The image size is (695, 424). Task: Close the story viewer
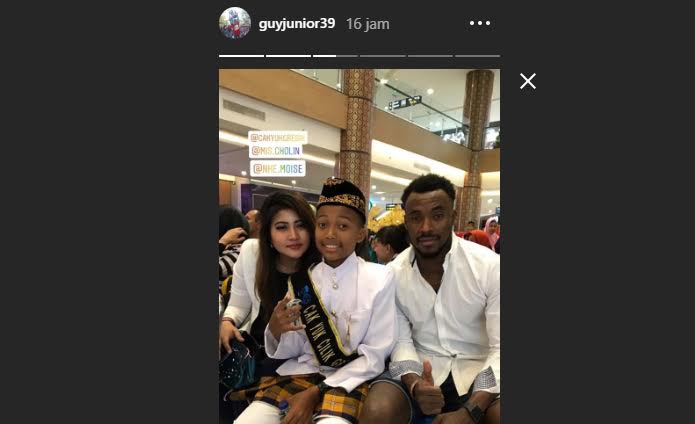click(528, 82)
